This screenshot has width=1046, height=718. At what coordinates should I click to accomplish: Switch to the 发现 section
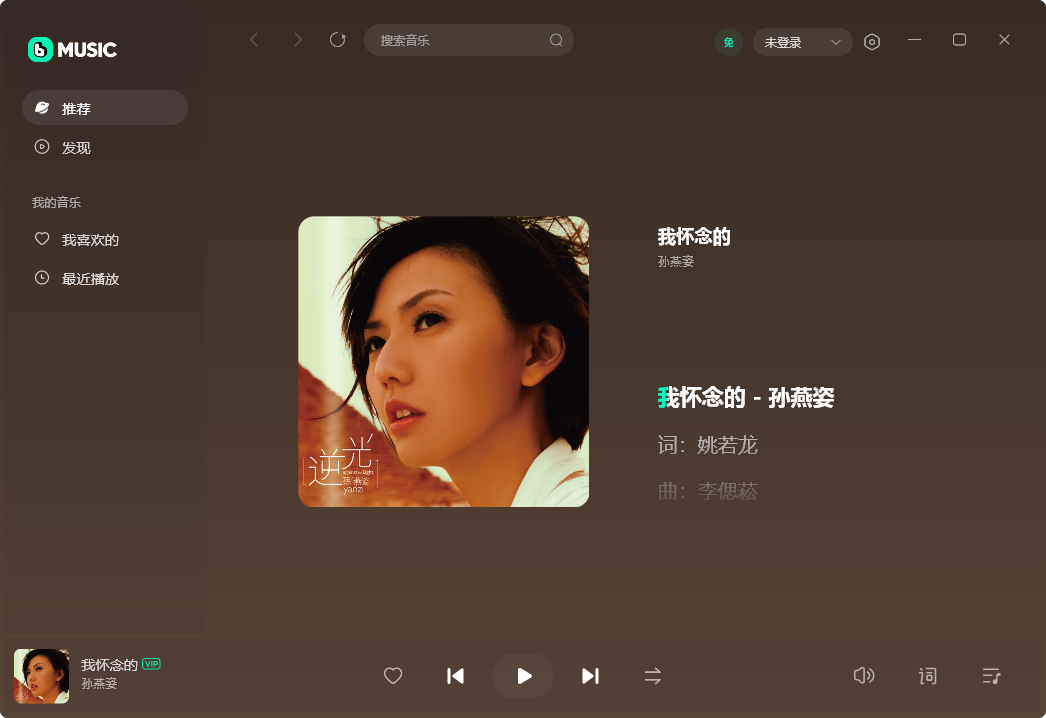[x=76, y=147]
